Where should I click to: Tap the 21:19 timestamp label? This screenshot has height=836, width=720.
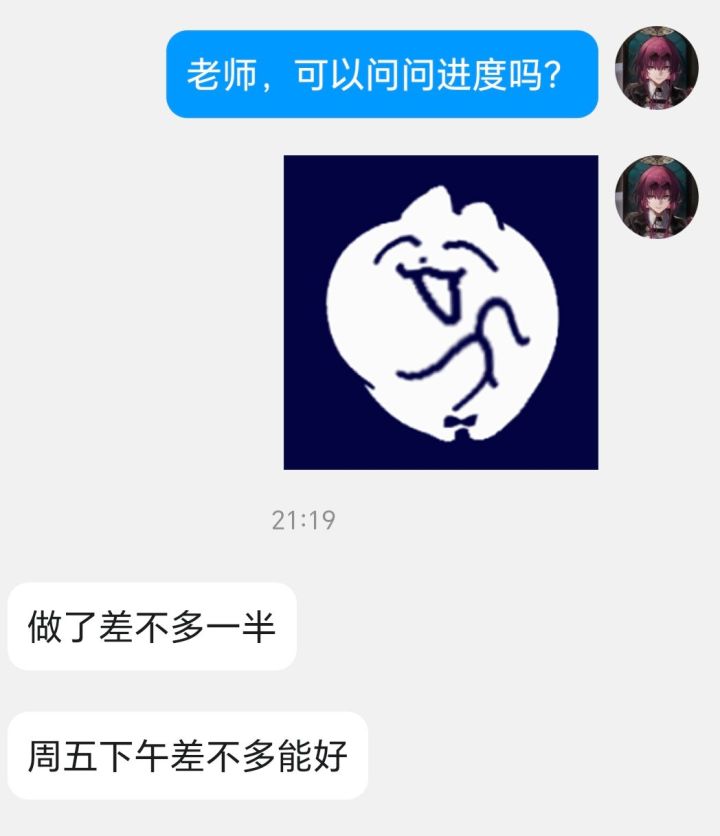pyautogui.click(x=303, y=517)
